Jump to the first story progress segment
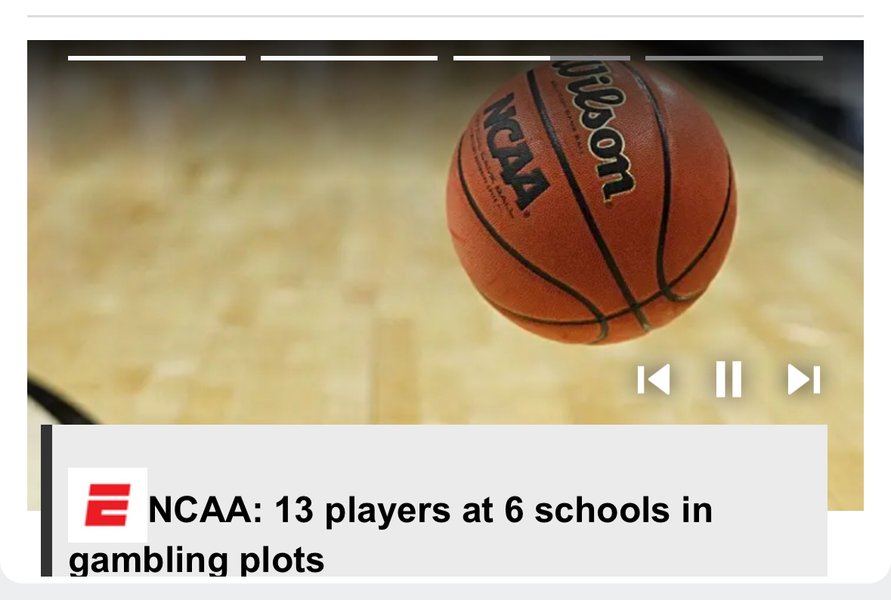This screenshot has width=891, height=600. [156, 58]
